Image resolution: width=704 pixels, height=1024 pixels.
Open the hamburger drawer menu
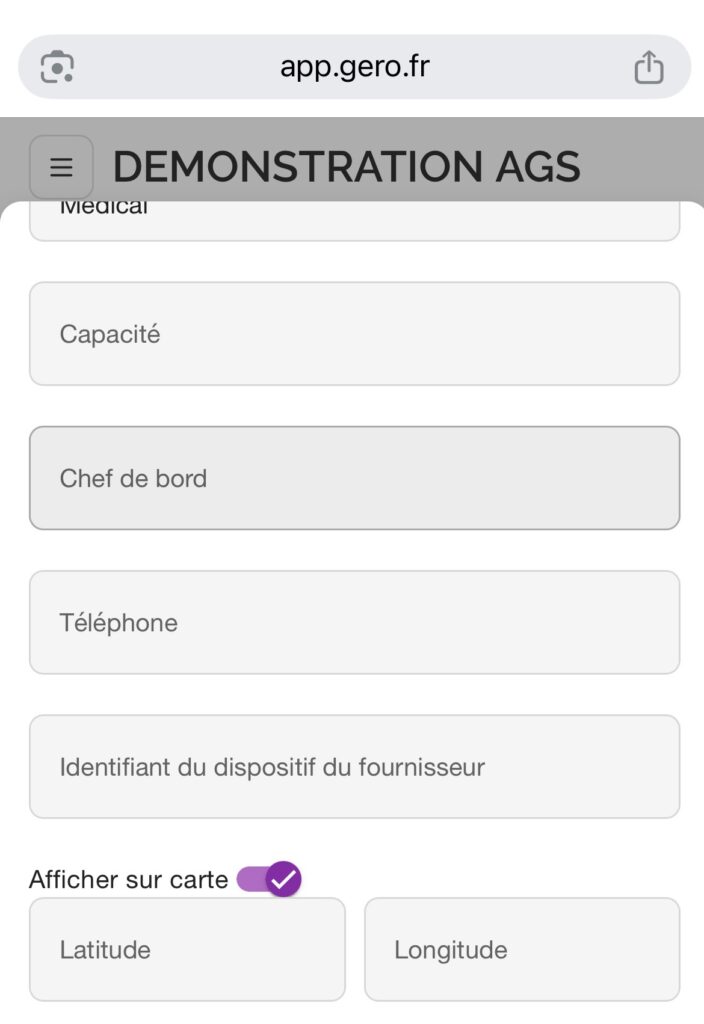click(x=61, y=167)
